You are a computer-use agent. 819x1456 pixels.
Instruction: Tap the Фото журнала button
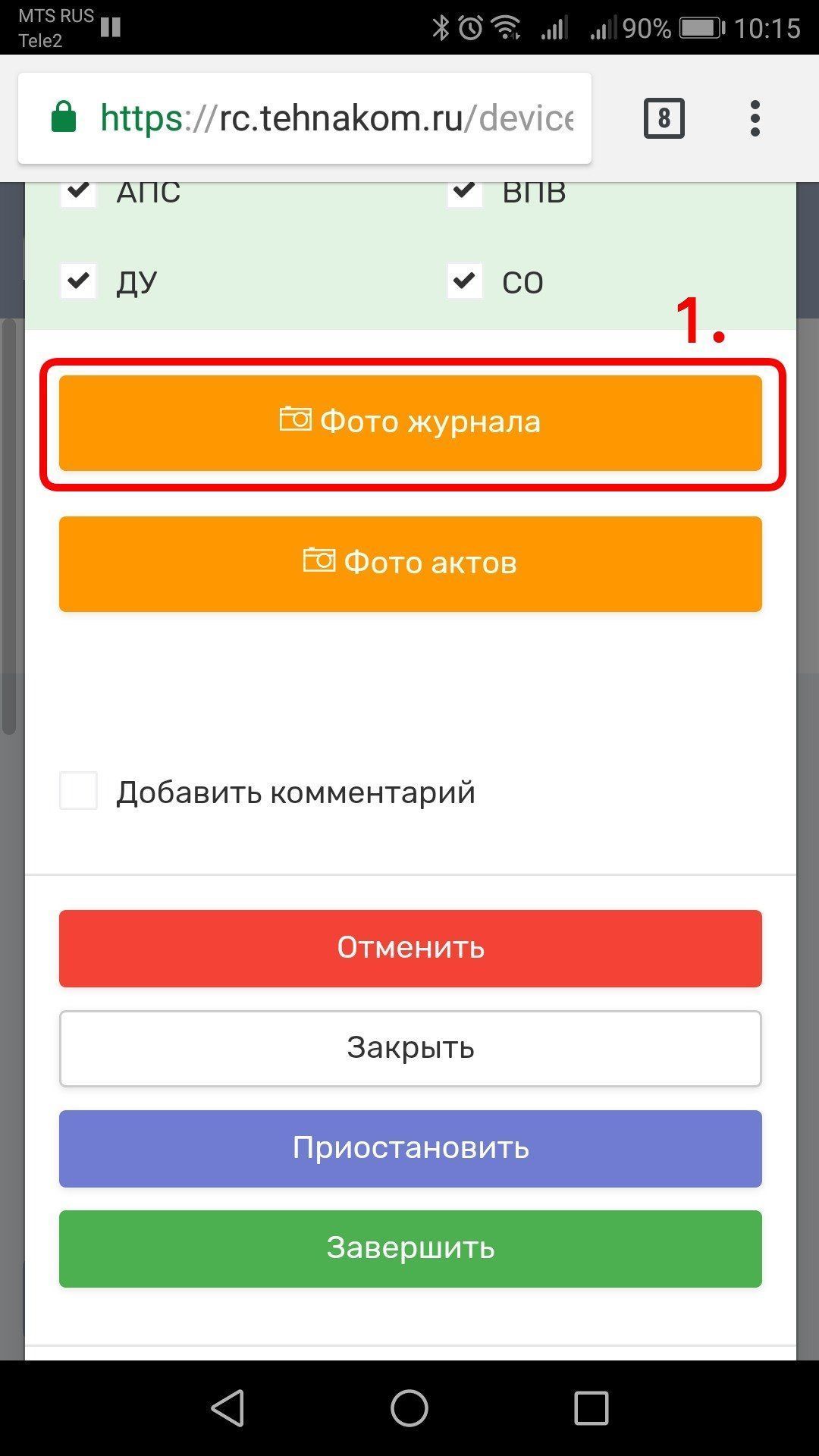[x=410, y=422]
